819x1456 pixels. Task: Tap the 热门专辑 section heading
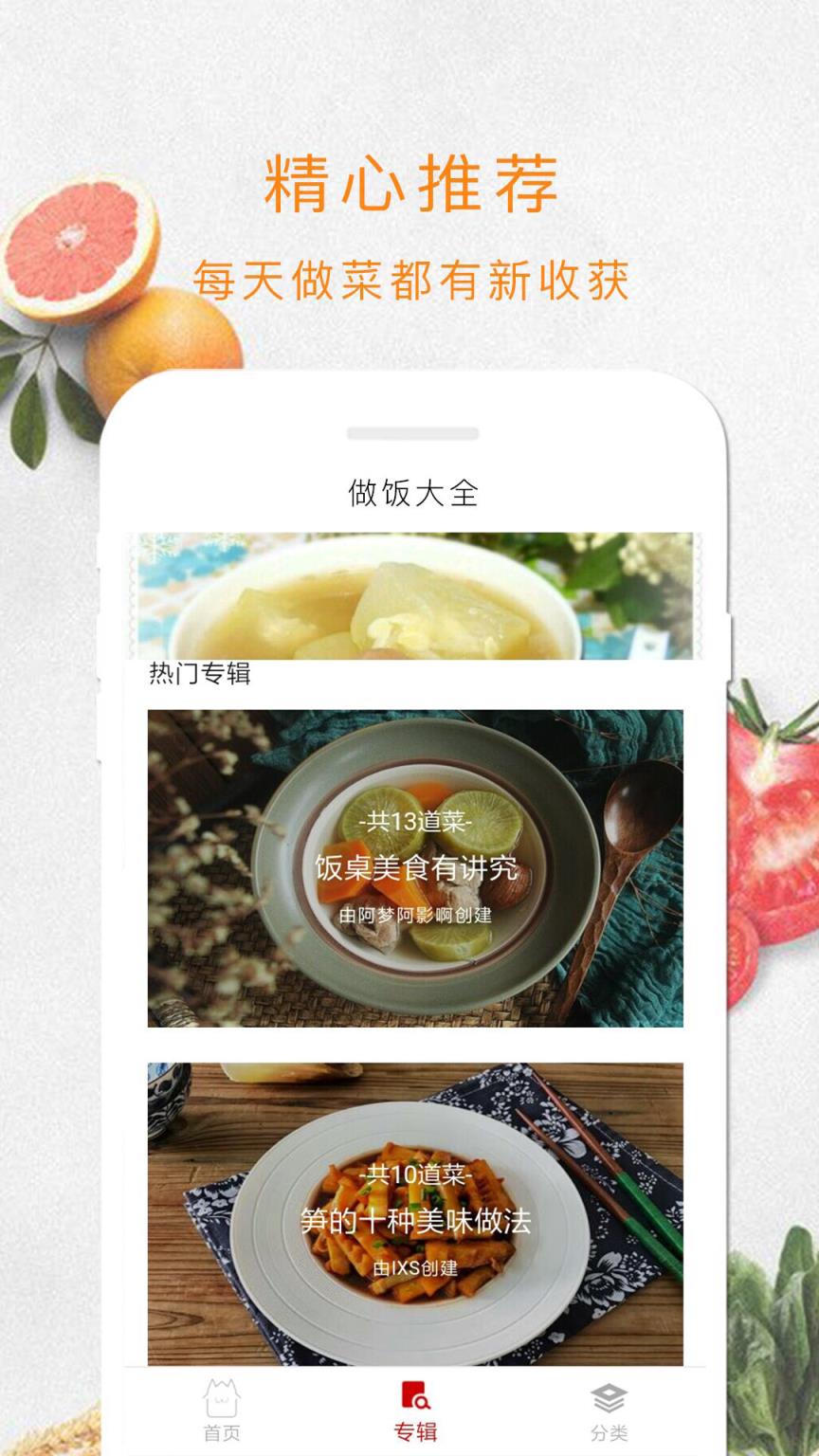[200, 673]
